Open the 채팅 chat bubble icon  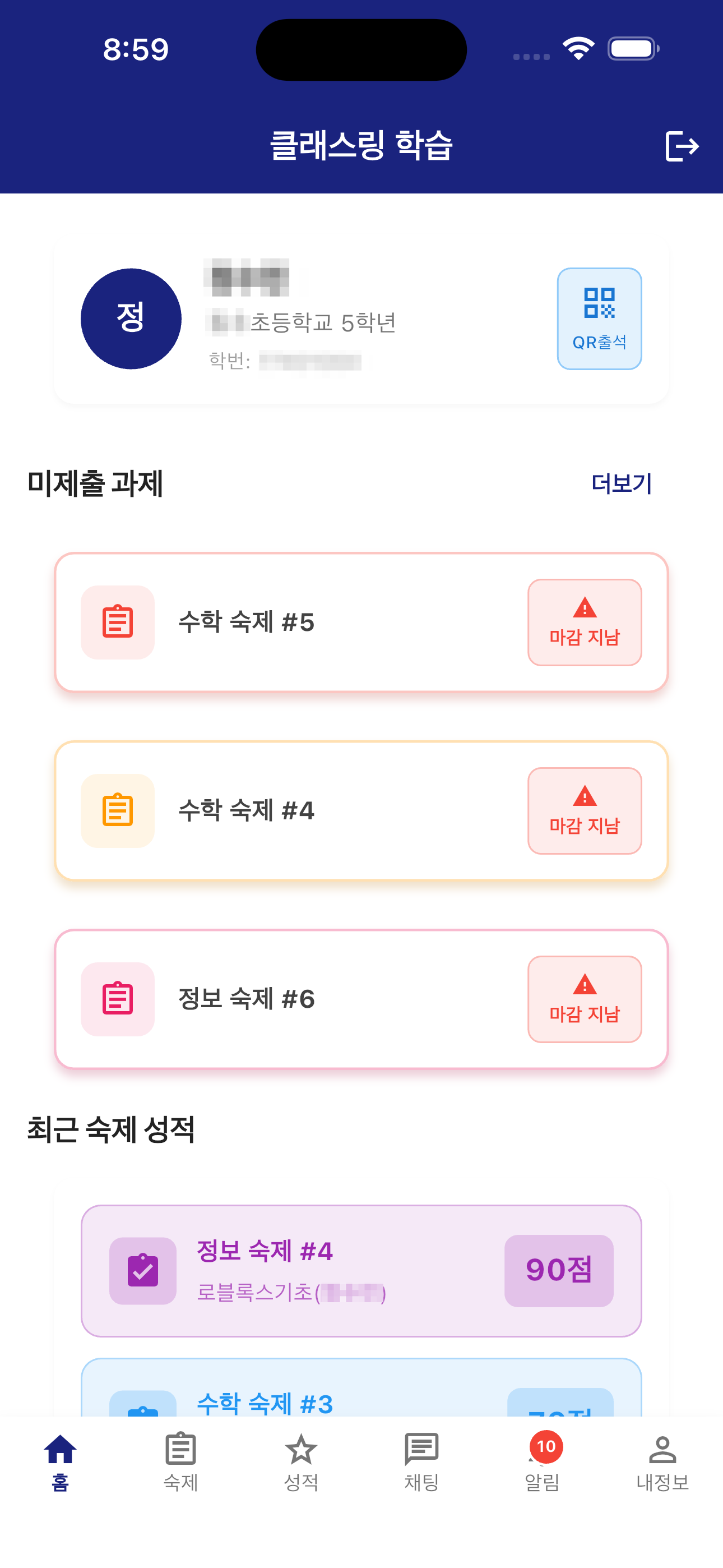(x=421, y=1461)
